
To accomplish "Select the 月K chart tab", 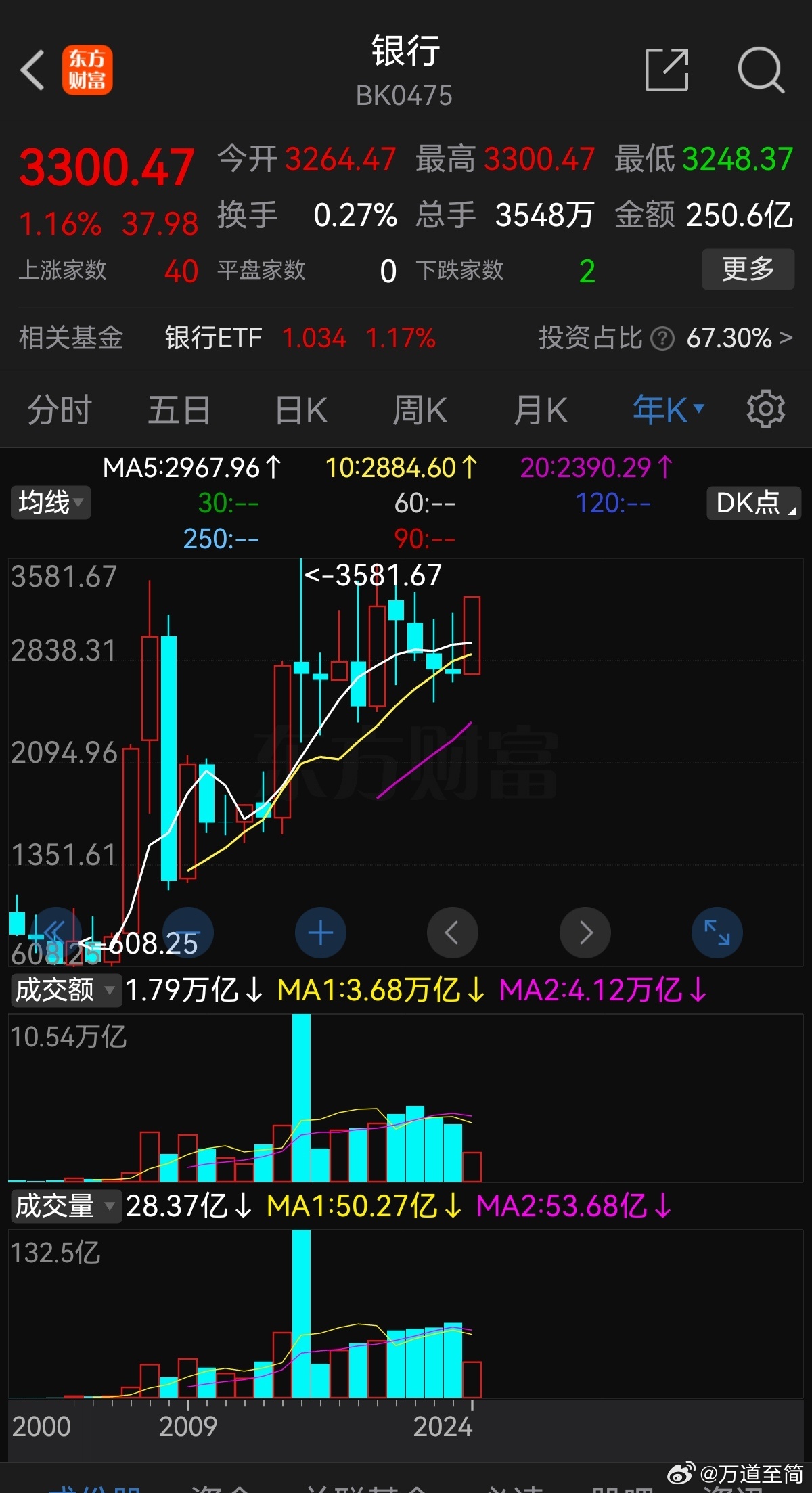I will click(x=540, y=410).
